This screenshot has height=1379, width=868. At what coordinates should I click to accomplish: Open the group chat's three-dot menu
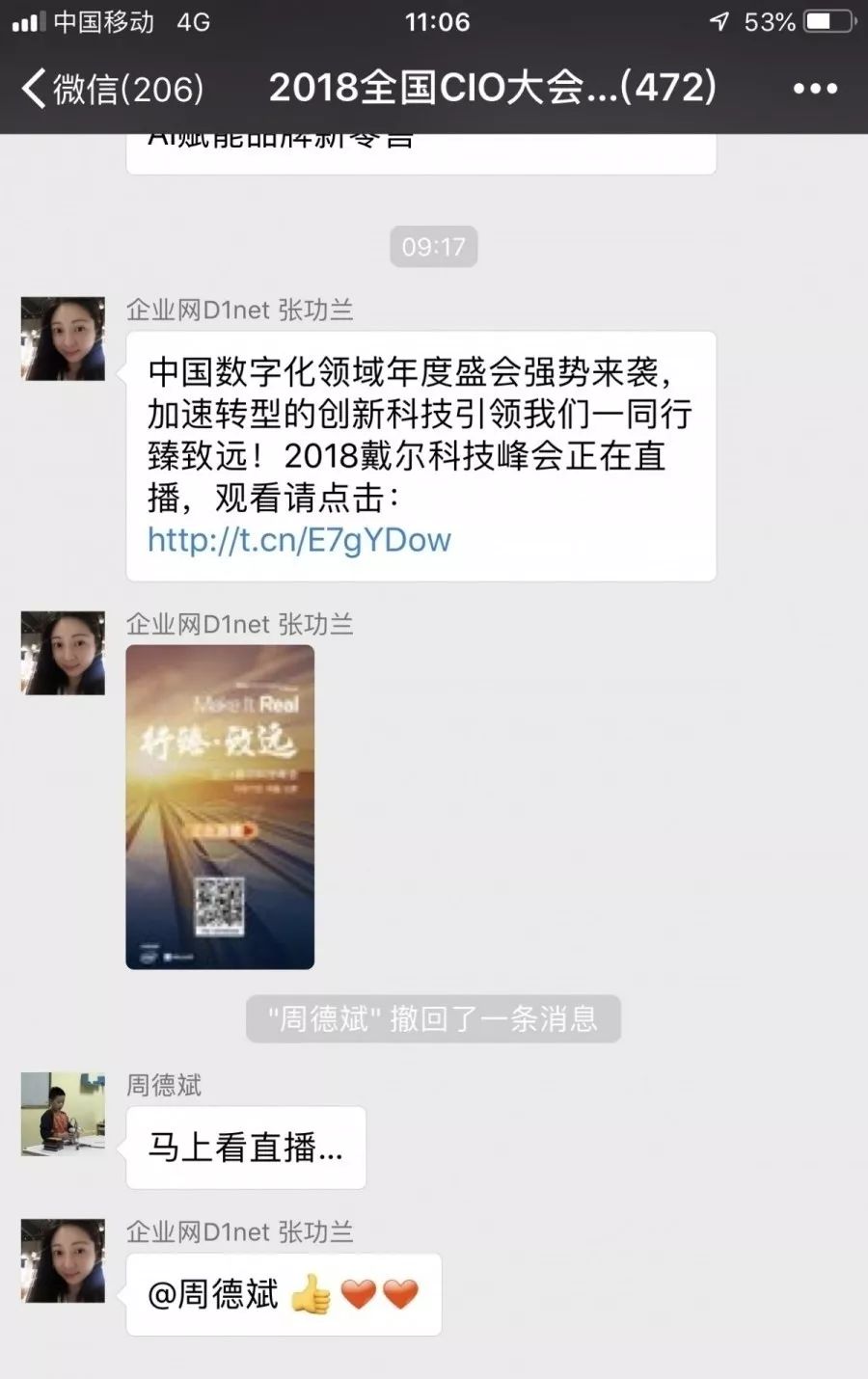coord(815,89)
